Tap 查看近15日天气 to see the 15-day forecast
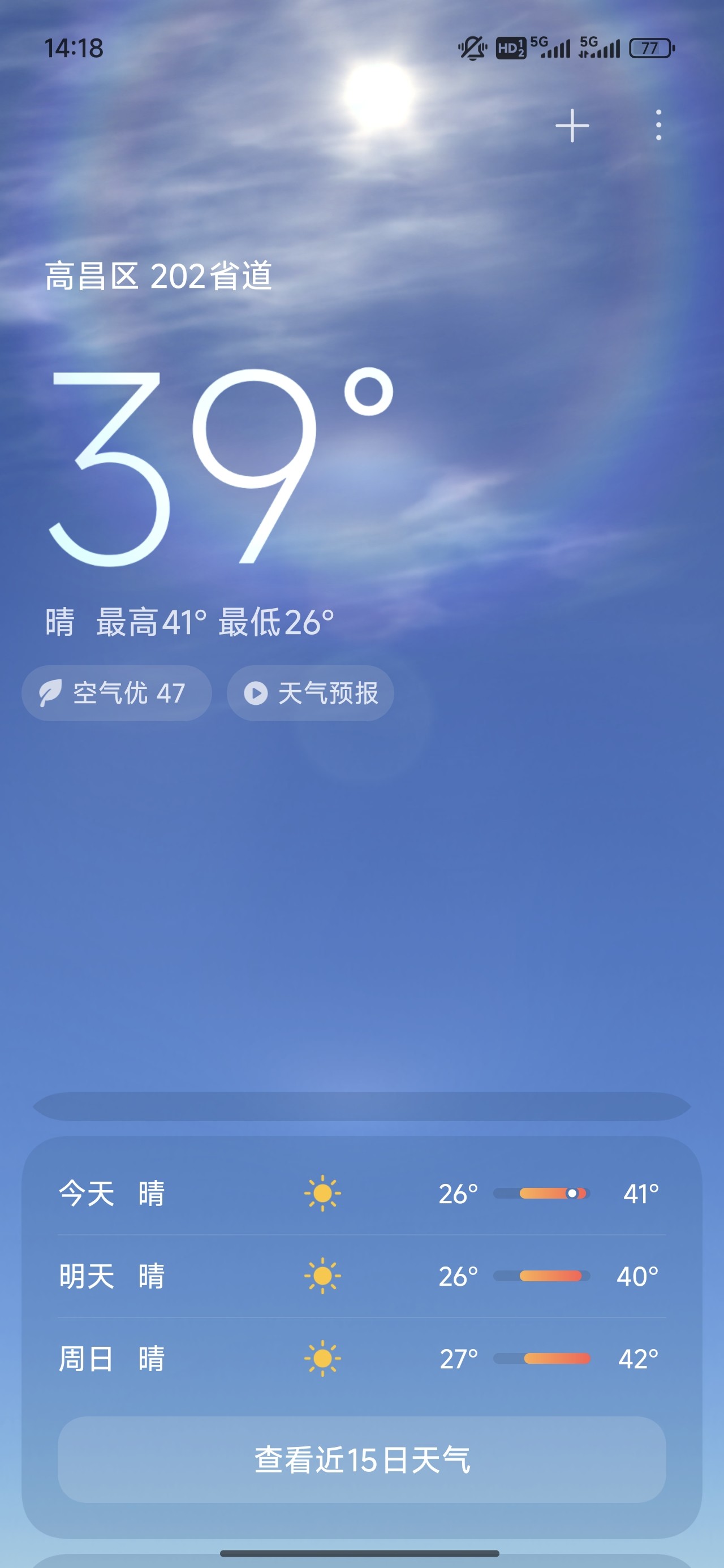Viewport: 724px width, 1568px height. click(x=361, y=1459)
